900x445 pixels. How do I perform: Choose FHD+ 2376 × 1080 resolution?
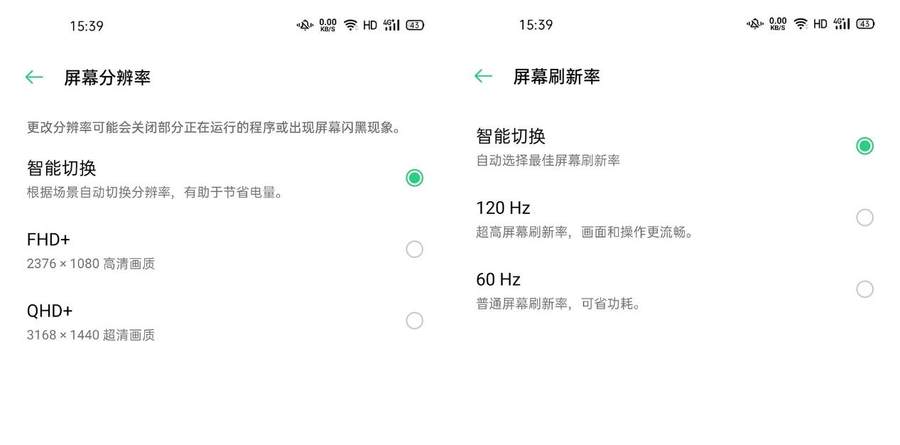pyautogui.click(x=414, y=249)
